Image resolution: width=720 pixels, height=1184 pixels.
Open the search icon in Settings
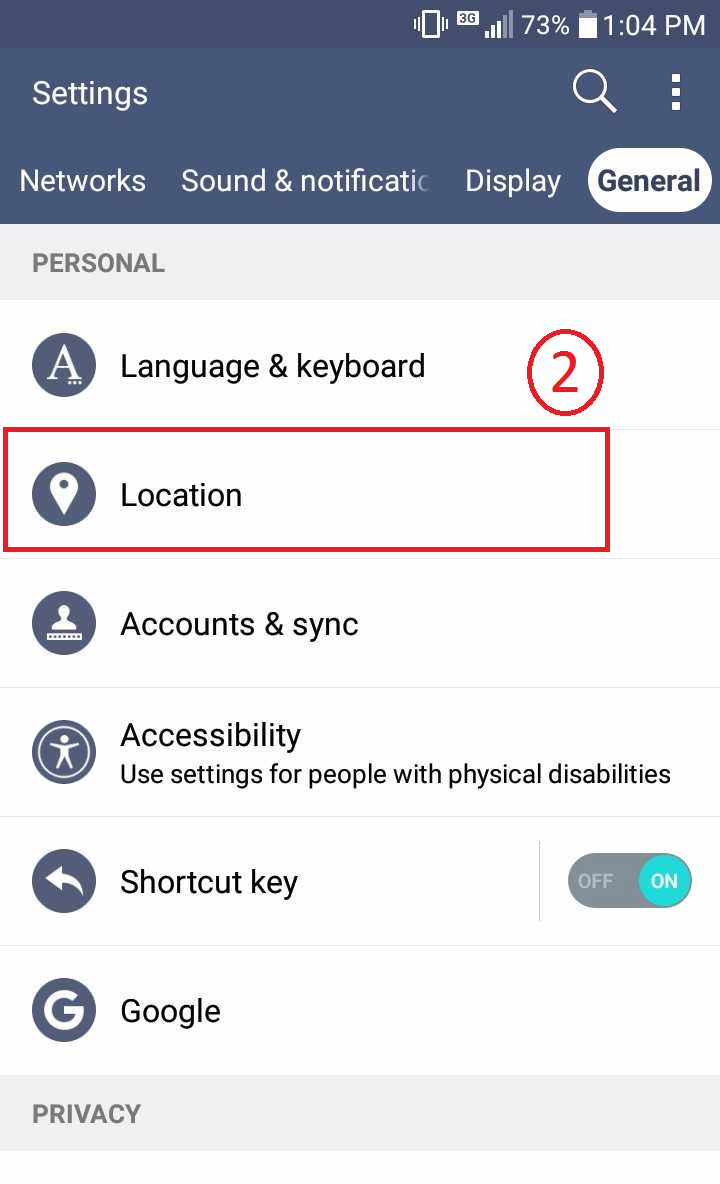(594, 91)
